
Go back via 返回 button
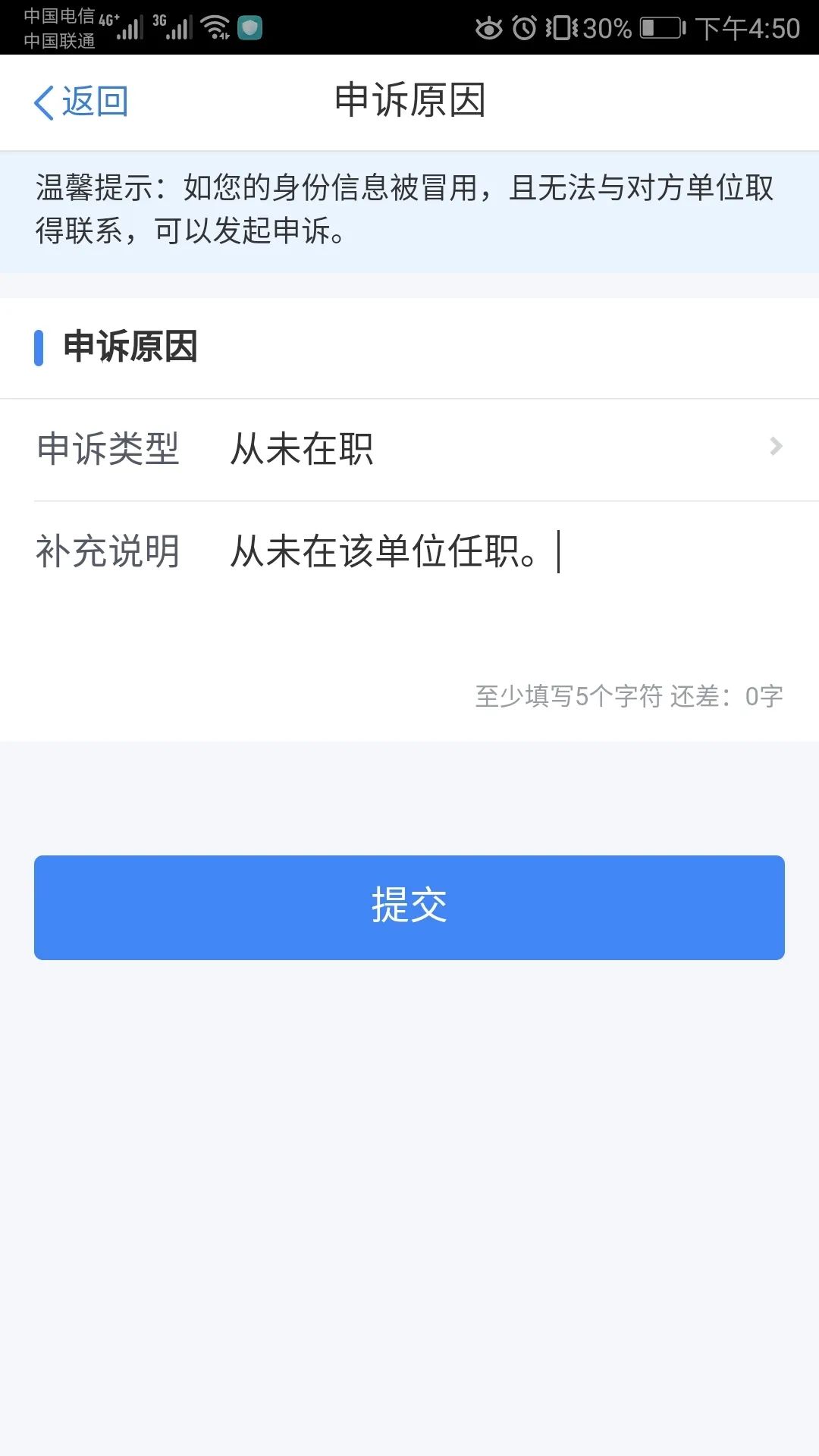click(81, 102)
